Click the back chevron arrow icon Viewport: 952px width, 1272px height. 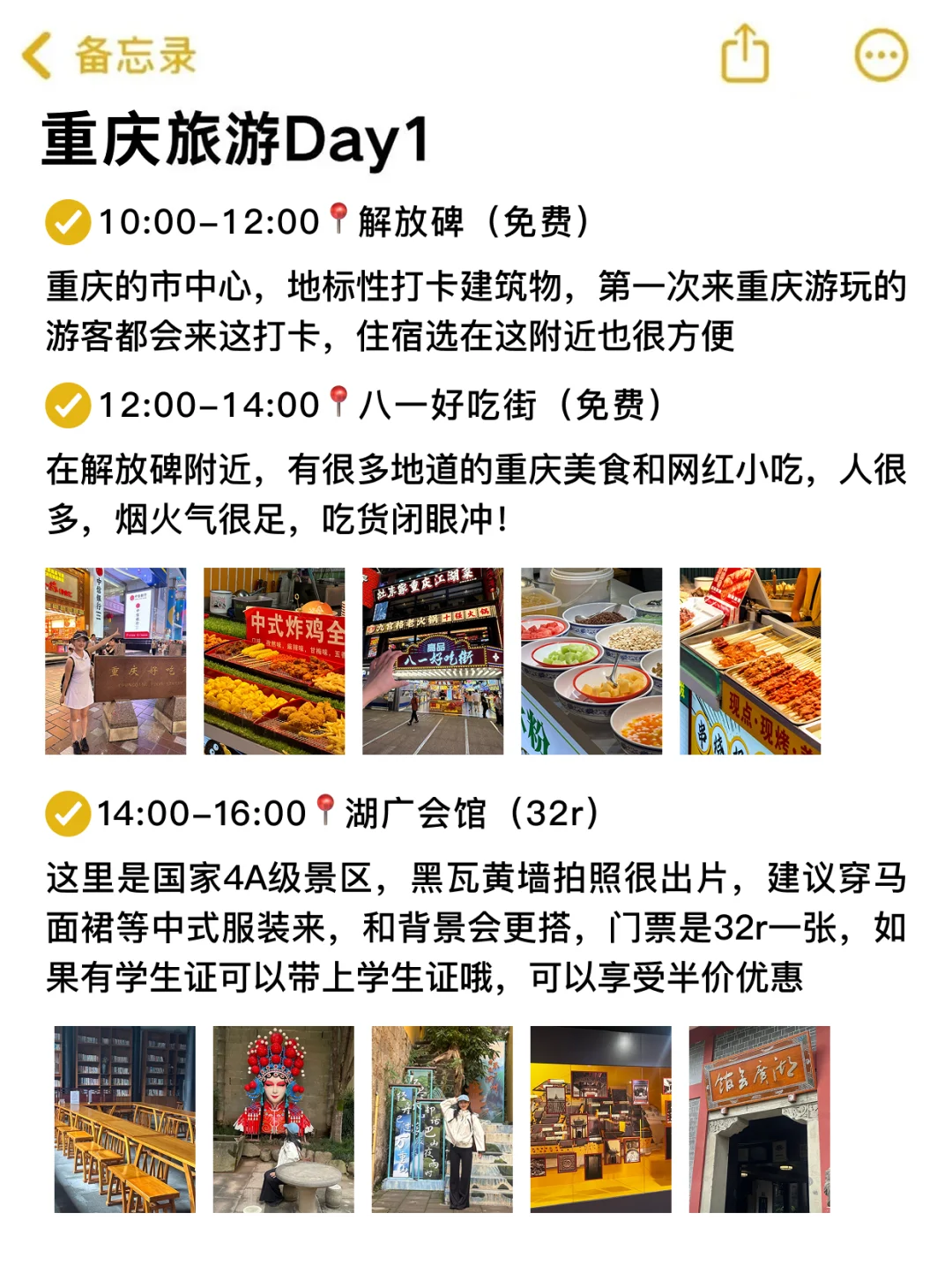click(34, 56)
